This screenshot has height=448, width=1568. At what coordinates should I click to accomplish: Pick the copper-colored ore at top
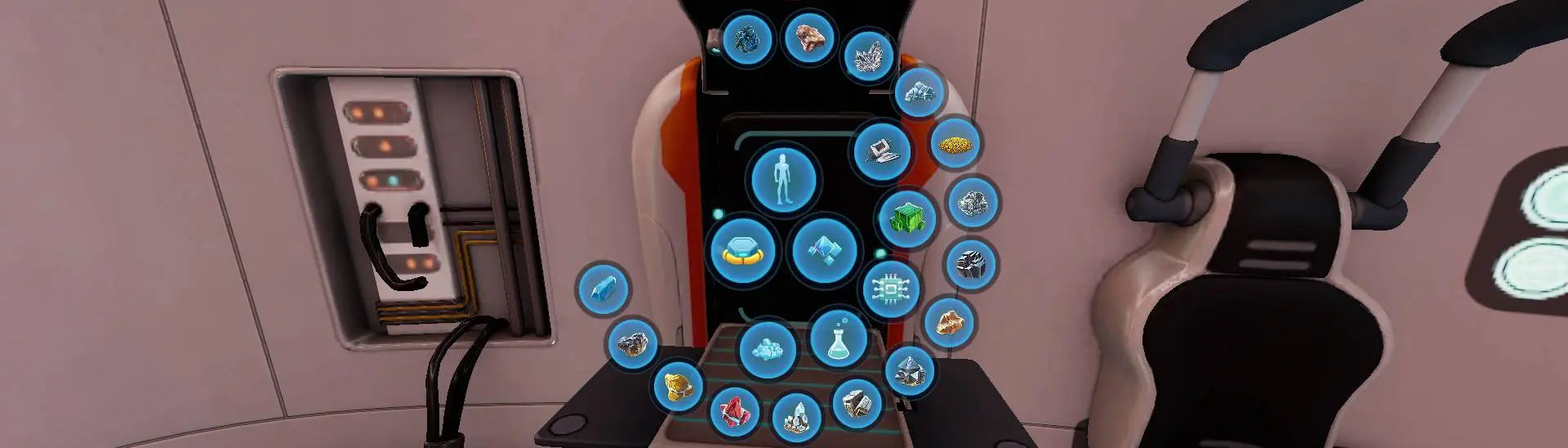(x=808, y=37)
